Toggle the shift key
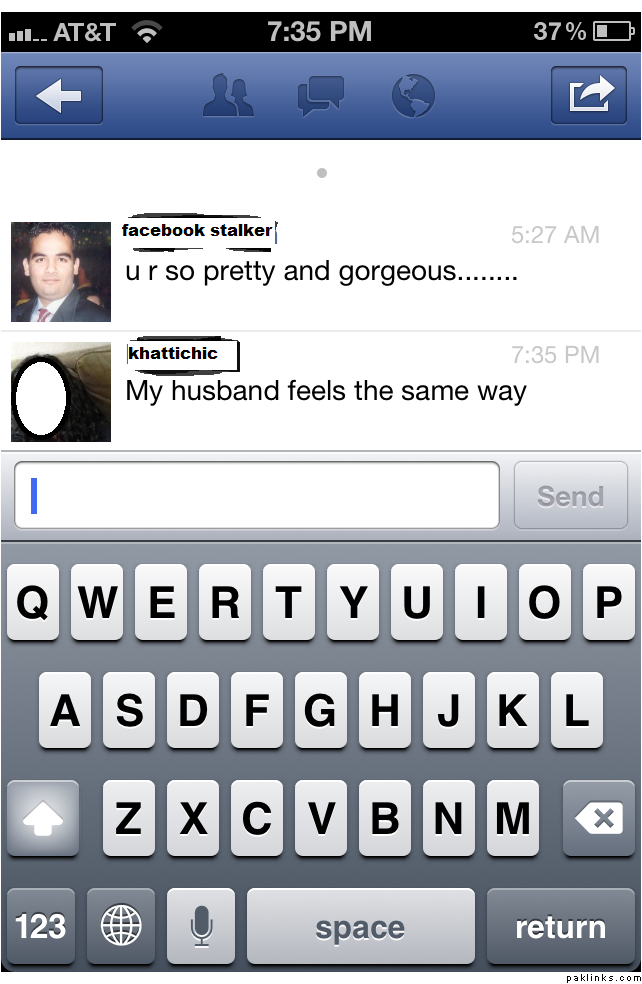This screenshot has height=984, width=642. pos(43,819)
